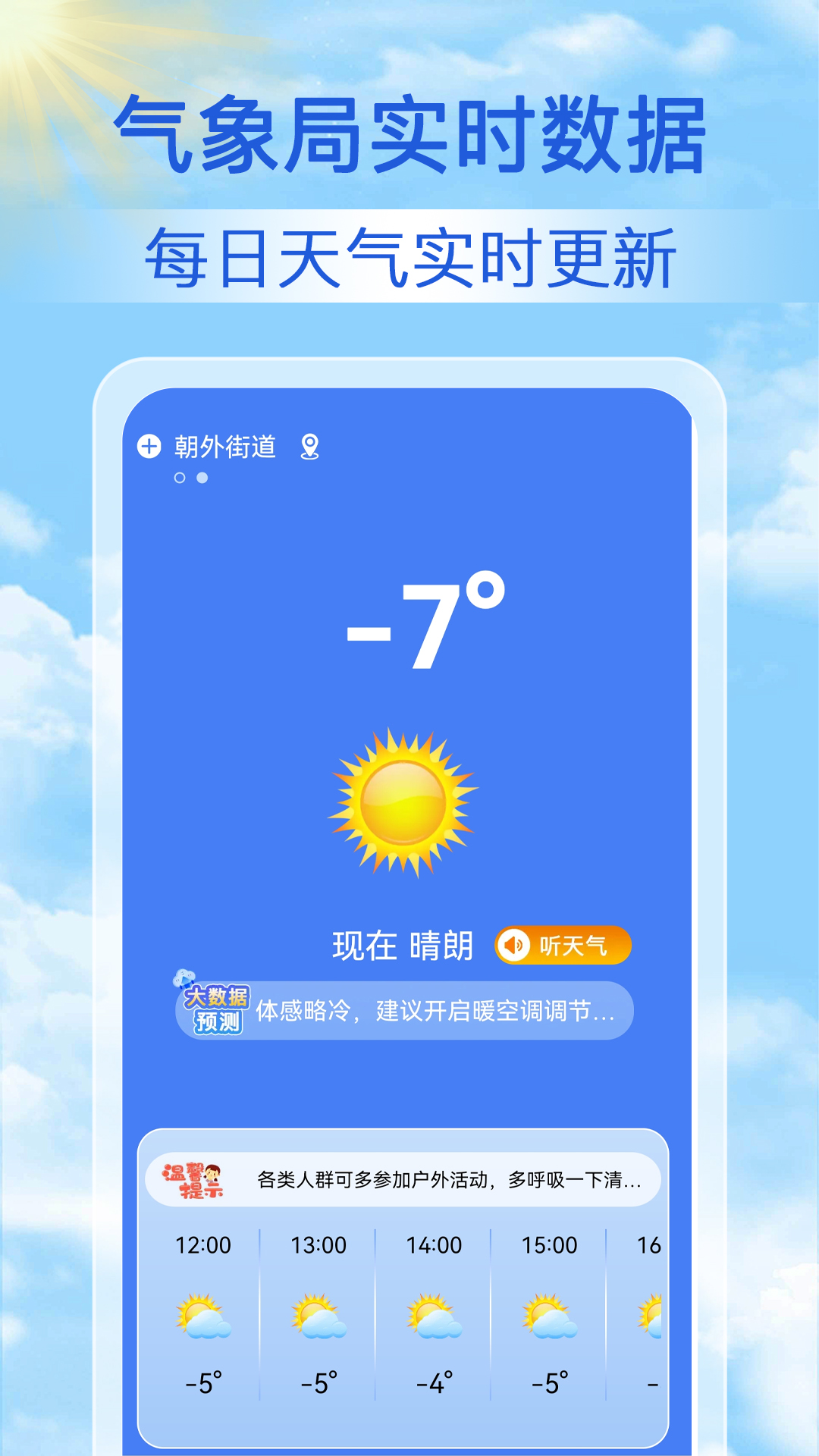Tap the 听天气 button

tap(565, 943)
